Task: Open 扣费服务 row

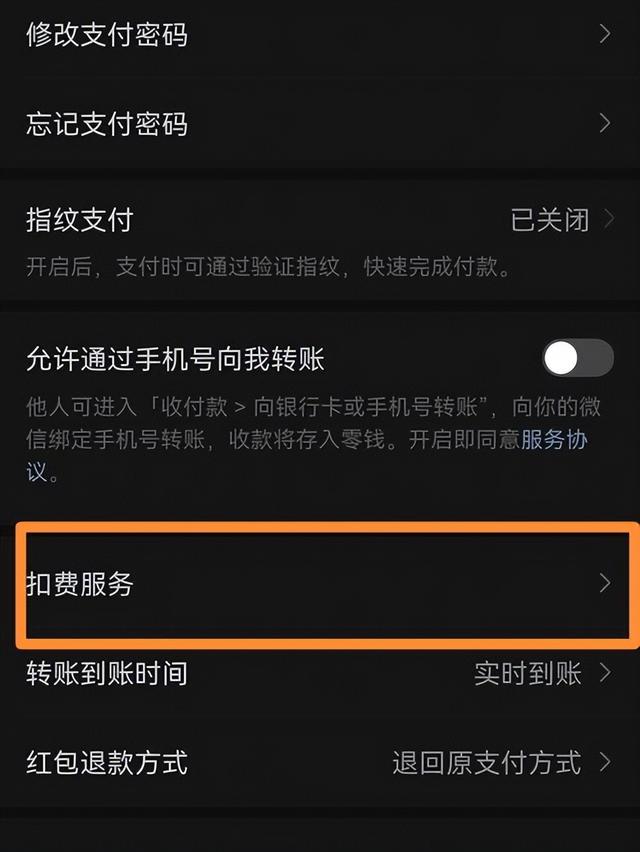Action: pos(320,585)
